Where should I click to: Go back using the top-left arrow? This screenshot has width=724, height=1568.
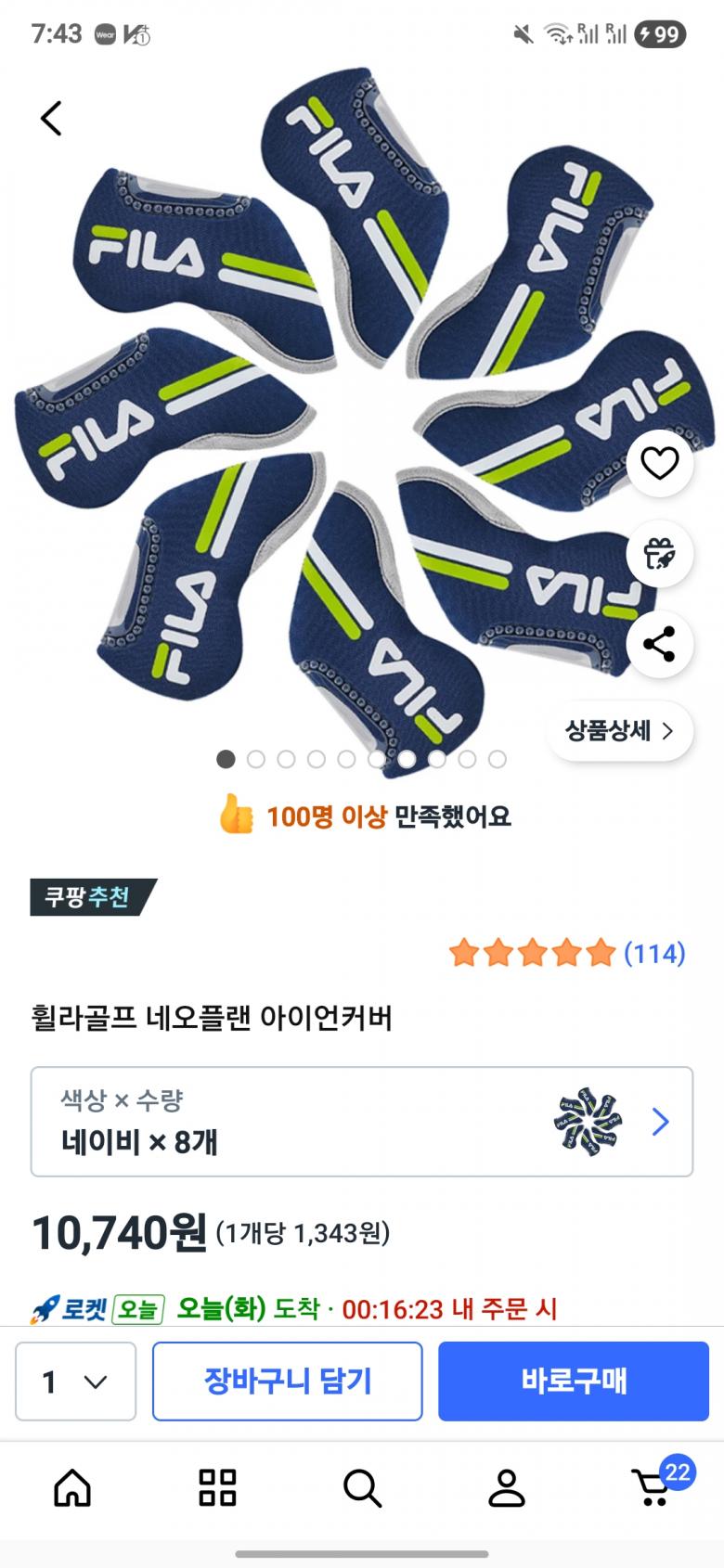51,119
